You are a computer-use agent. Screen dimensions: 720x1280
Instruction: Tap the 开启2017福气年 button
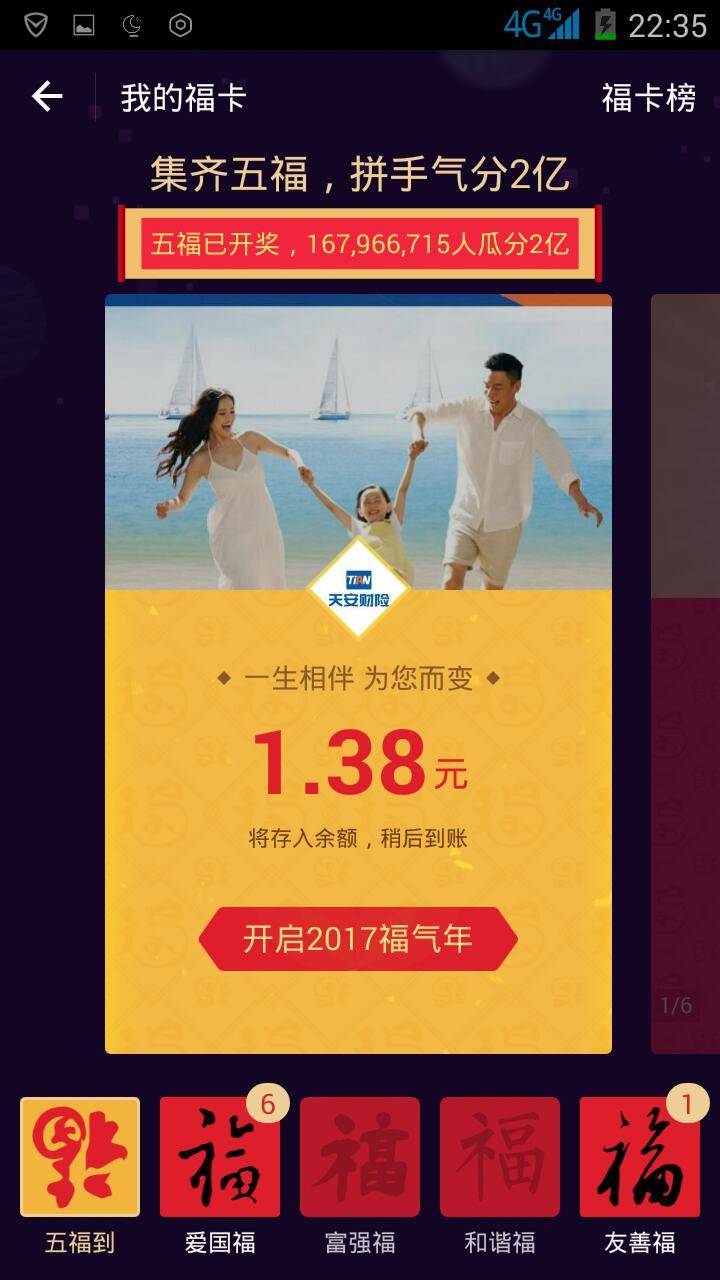(x=358, y=939)
